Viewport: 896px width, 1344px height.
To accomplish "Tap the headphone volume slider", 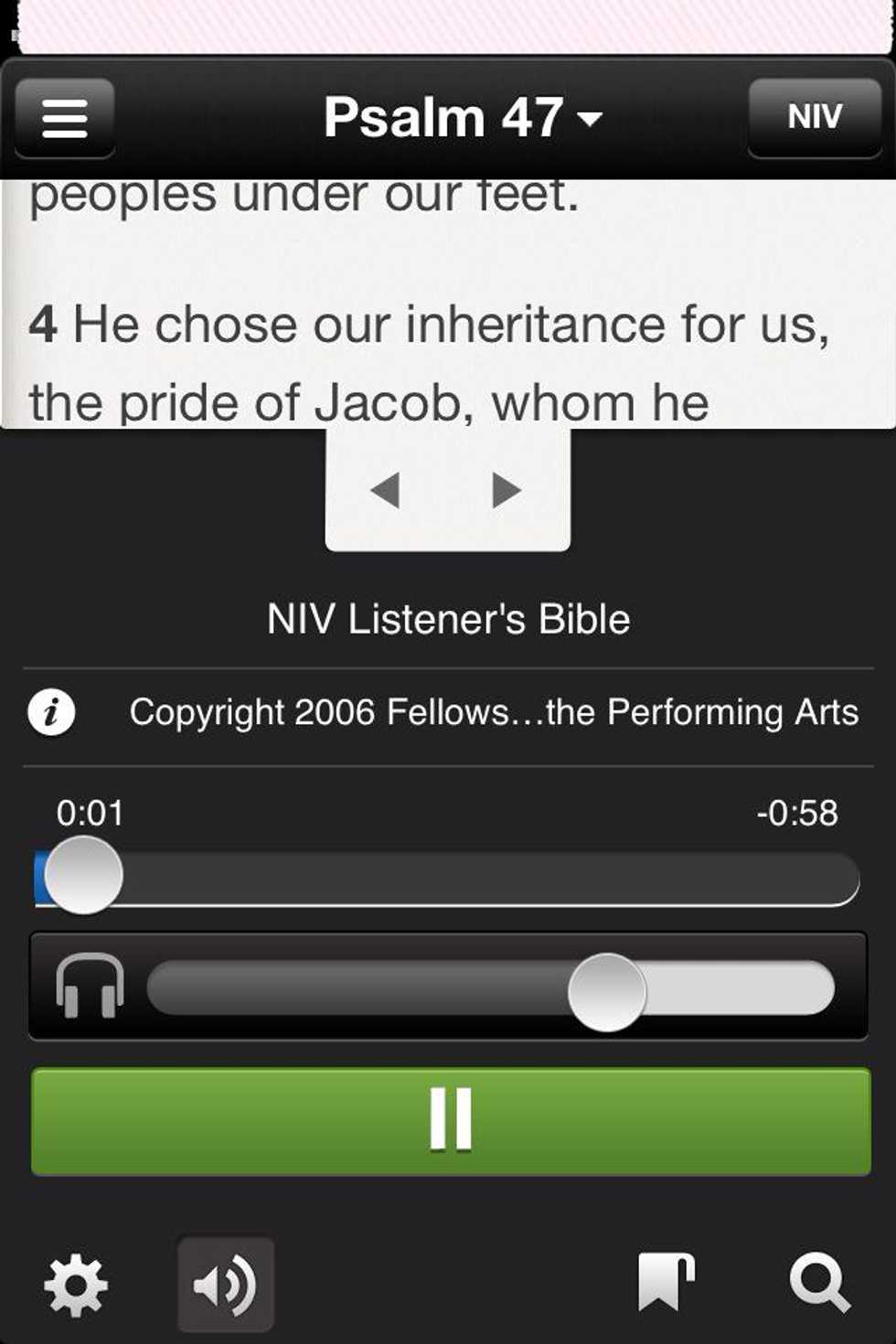I will [x=491, y=988].
